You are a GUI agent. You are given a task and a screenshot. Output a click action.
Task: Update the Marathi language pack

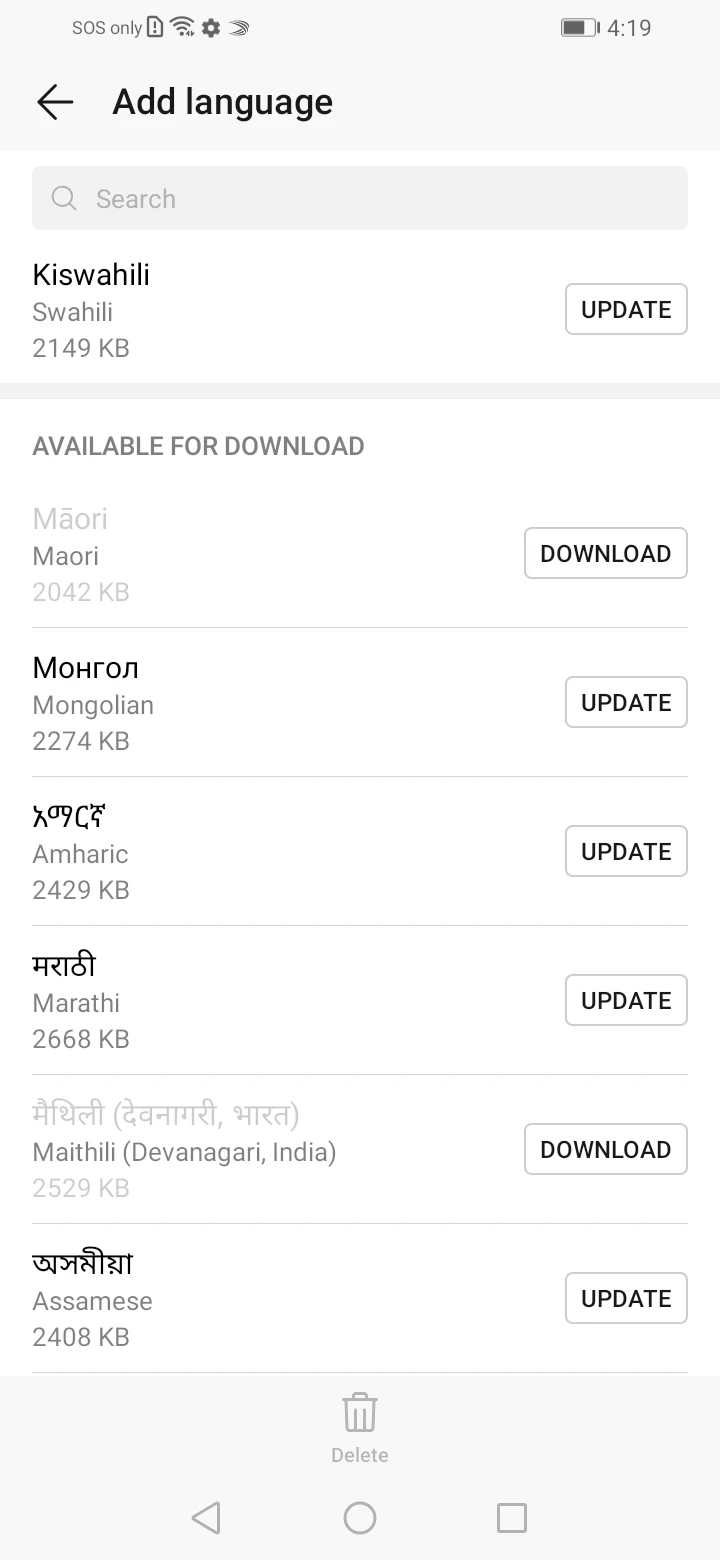pyautogui.click(x=626, y=1000)
